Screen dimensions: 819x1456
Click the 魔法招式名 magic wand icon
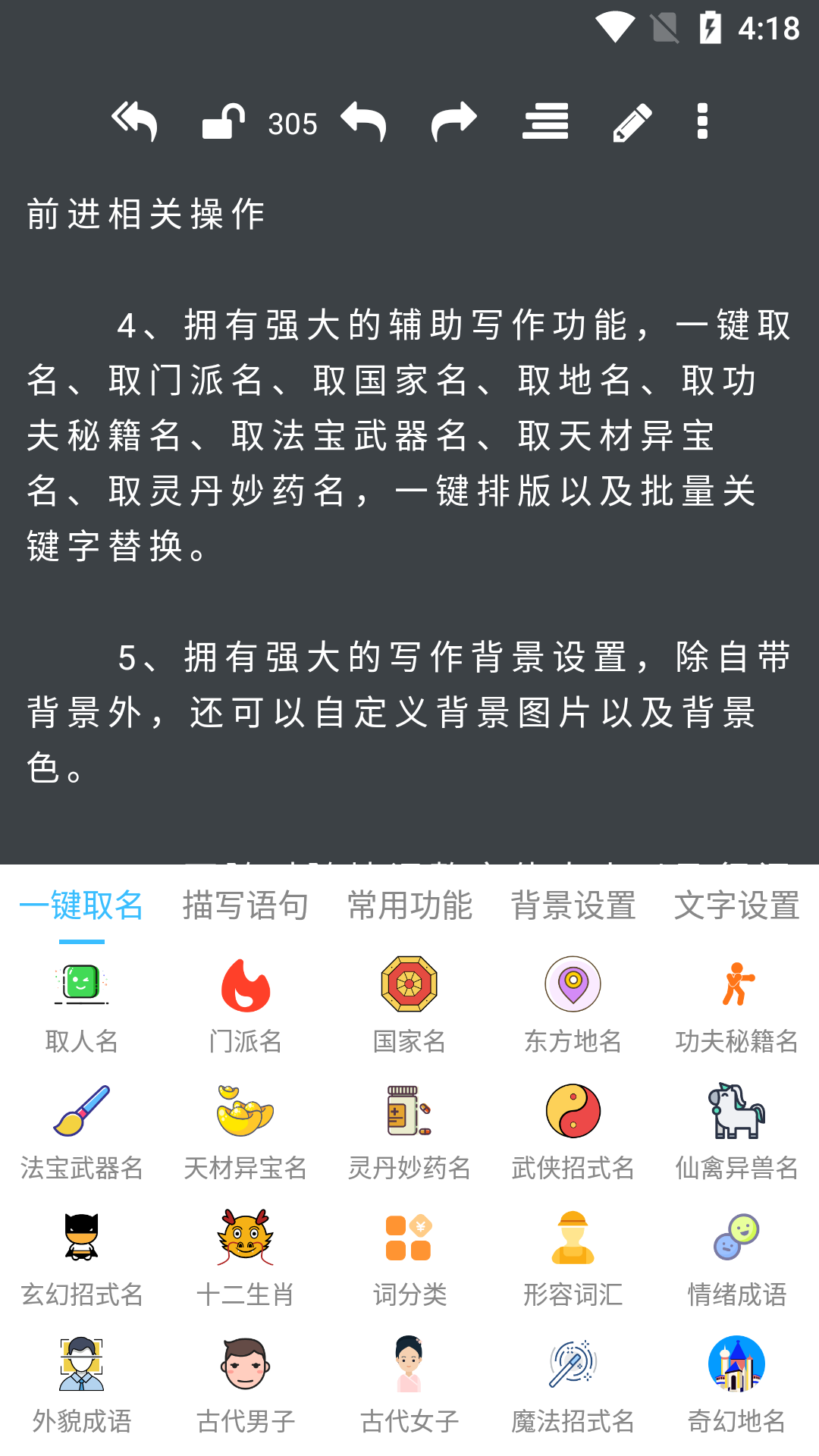[573, 1363]
